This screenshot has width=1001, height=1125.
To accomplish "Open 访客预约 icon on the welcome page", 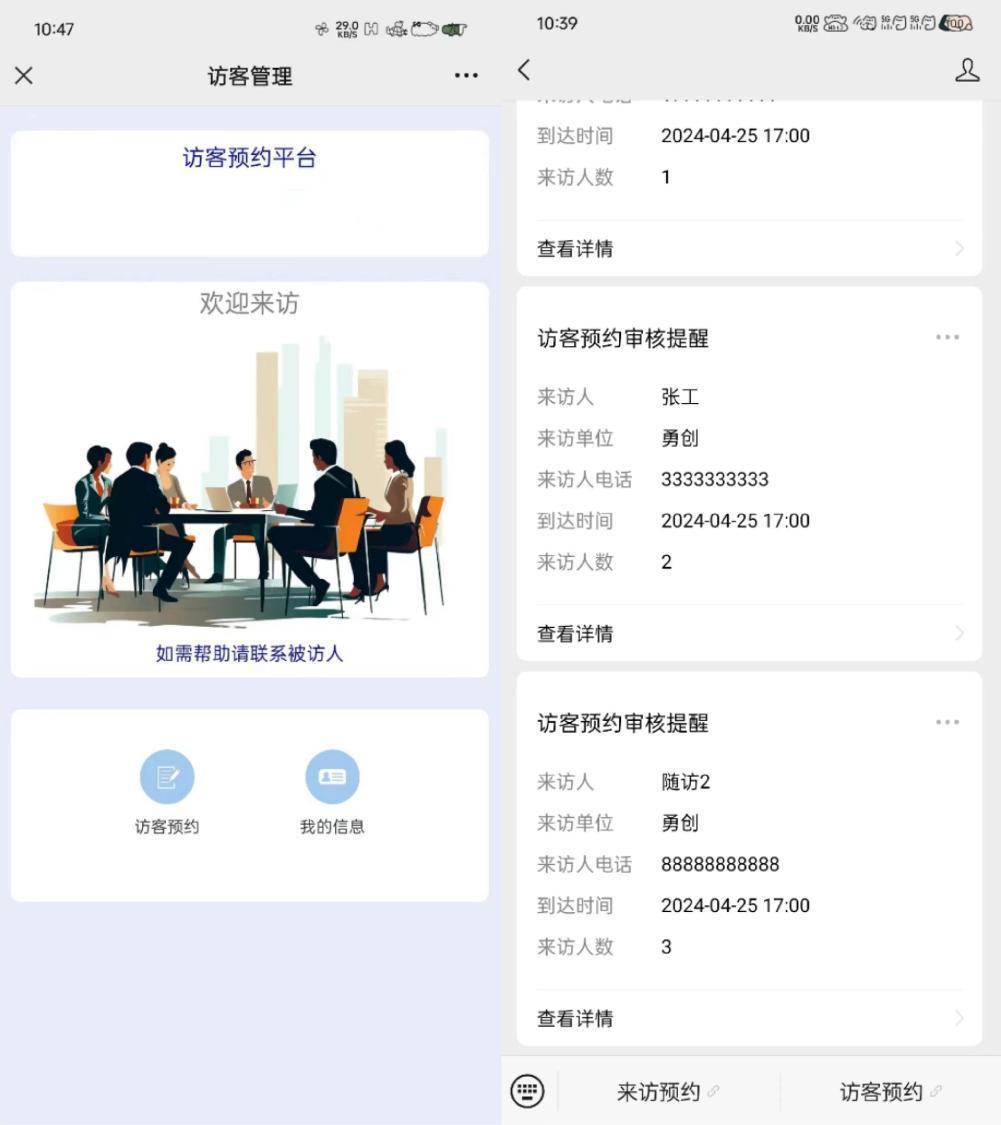I will (x=167, y=778).
